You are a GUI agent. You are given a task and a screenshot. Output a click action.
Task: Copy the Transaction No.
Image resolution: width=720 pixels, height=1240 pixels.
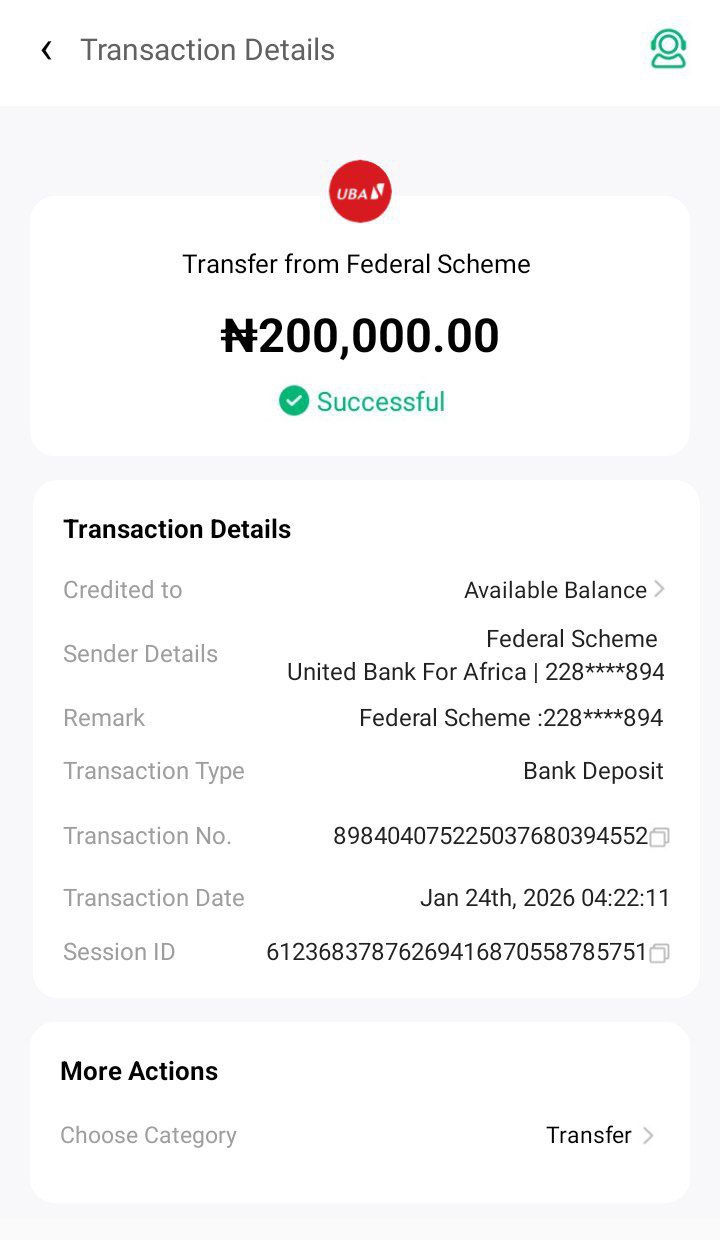point(659,838)
